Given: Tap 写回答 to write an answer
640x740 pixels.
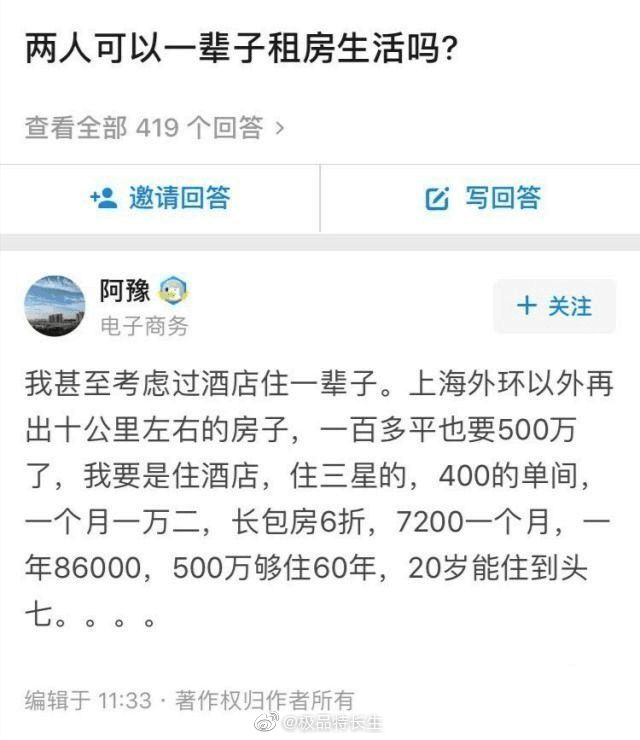Looking at the screenshot, I should click(484, 198).
